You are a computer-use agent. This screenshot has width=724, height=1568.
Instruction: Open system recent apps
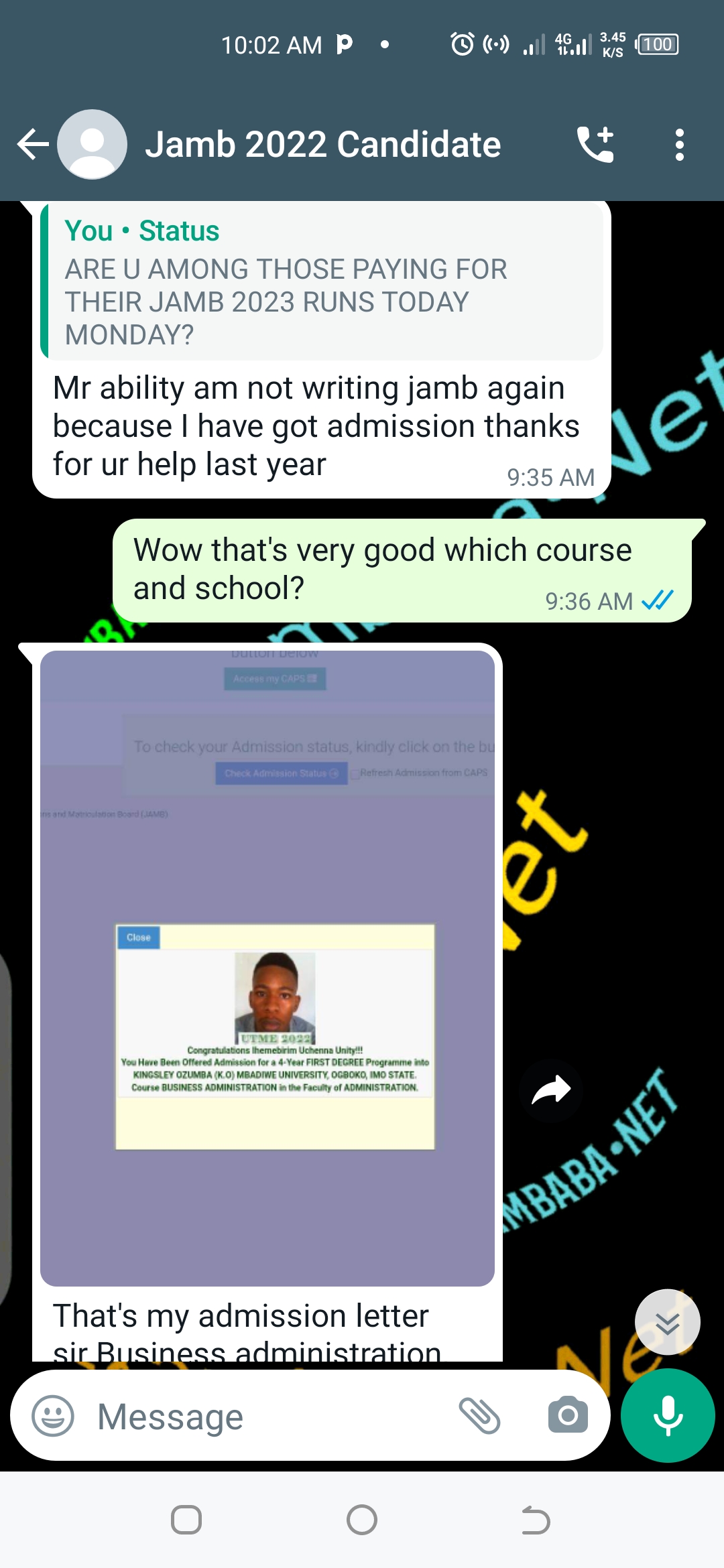point(186,1520)
